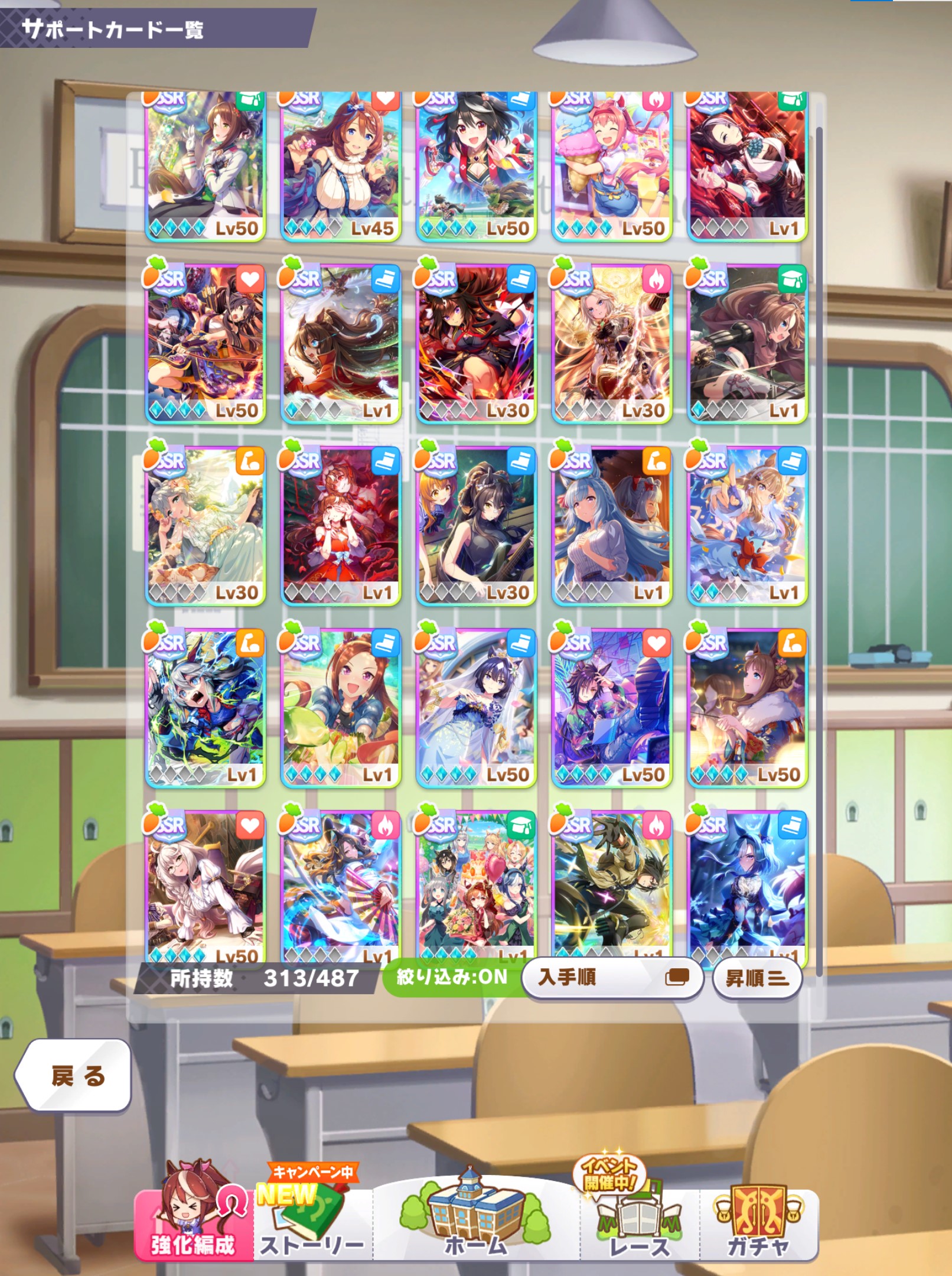Screen dimensions: 952x1276
Task: Open the Lv45 SSR support card
Action: (341, 165)
